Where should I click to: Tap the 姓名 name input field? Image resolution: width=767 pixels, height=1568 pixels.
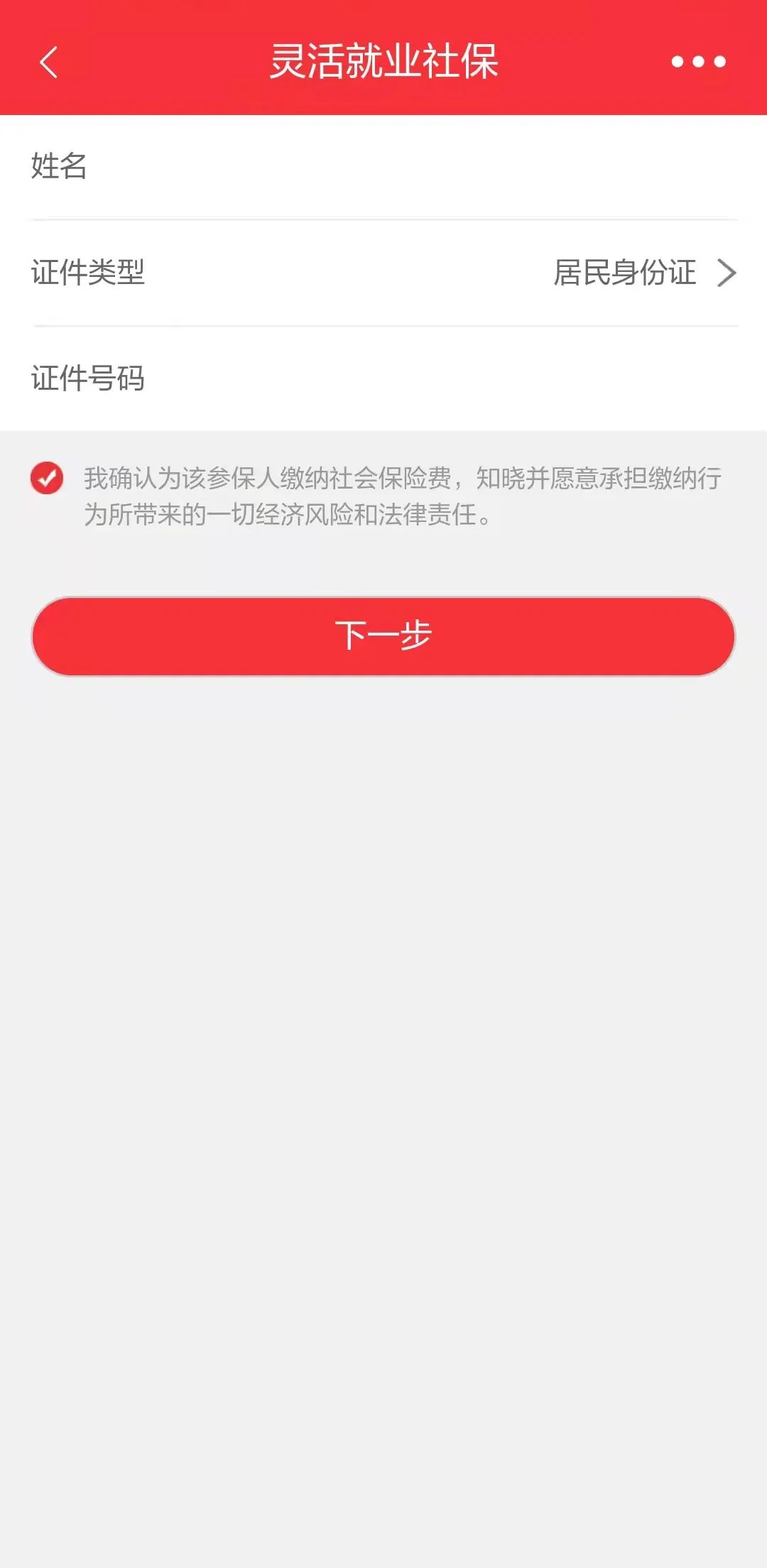pyautogui.click(x=383, y=167)
